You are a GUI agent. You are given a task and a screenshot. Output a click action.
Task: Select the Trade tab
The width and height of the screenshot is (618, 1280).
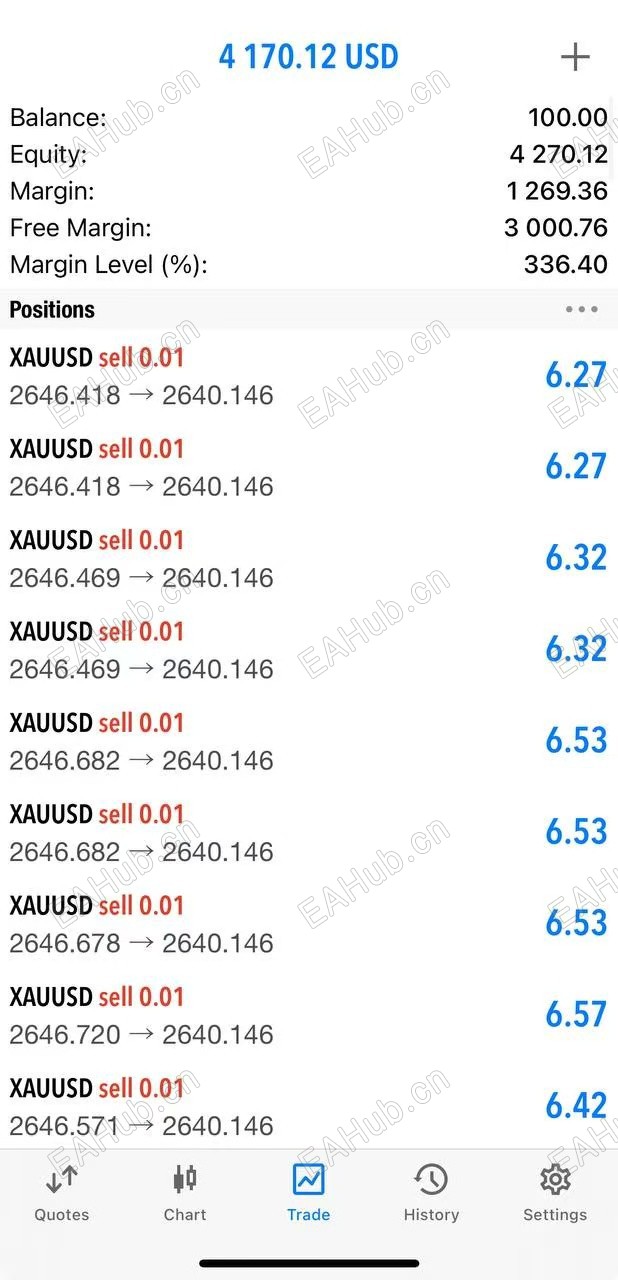[x=308, y=1194]
